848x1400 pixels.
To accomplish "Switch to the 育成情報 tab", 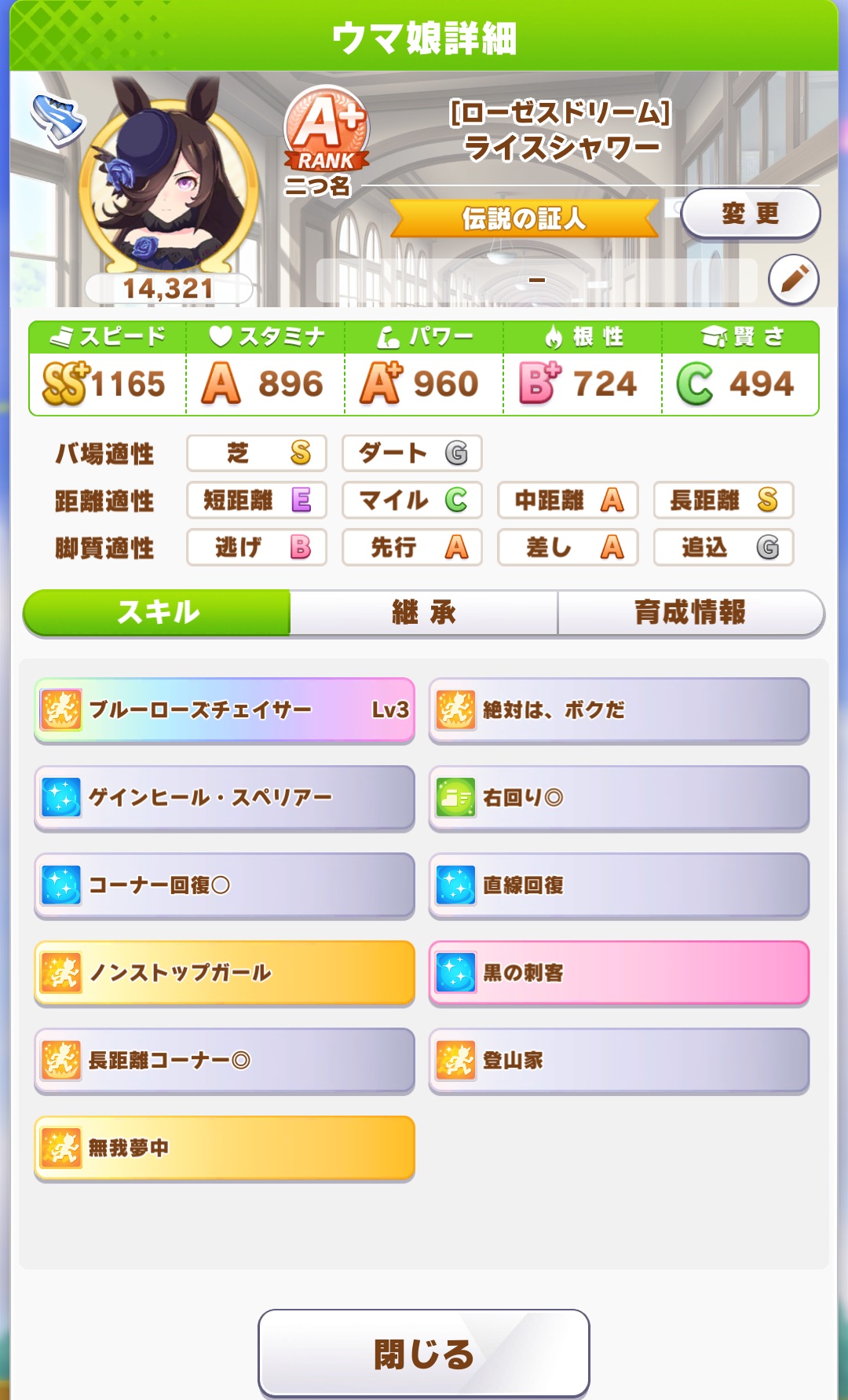I will [x=691, y=613].
